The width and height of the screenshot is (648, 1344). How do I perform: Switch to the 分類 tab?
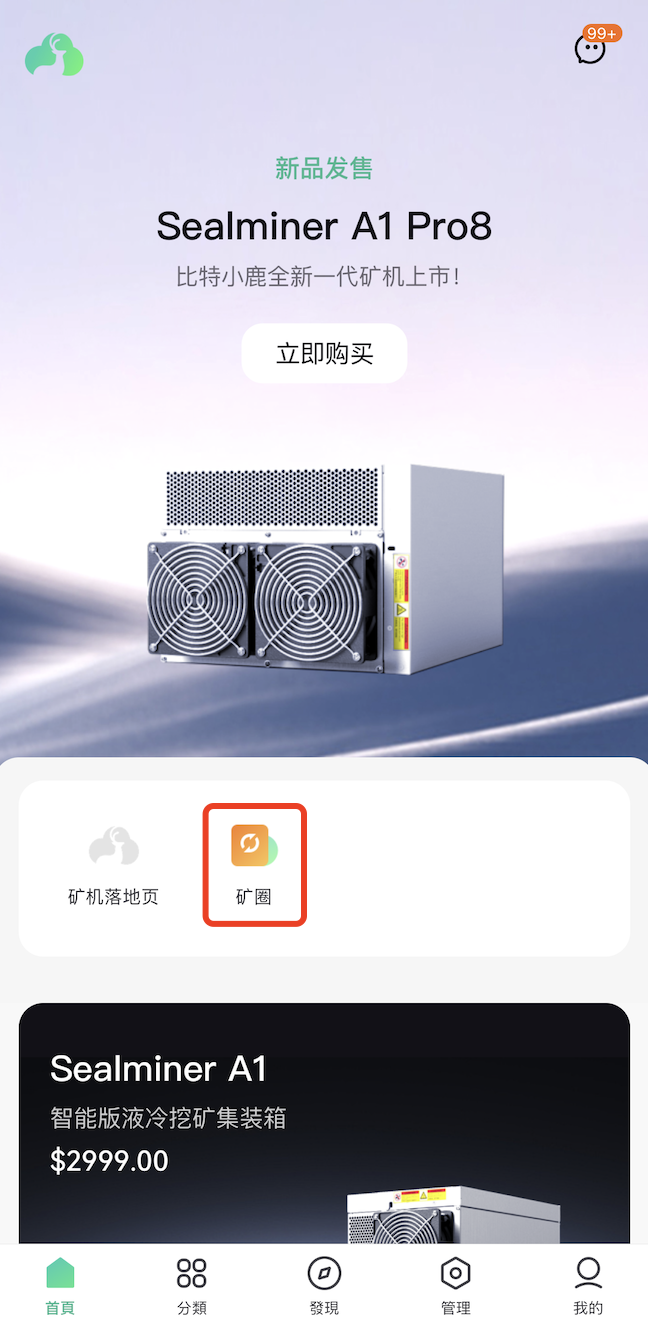(191, 1286)
